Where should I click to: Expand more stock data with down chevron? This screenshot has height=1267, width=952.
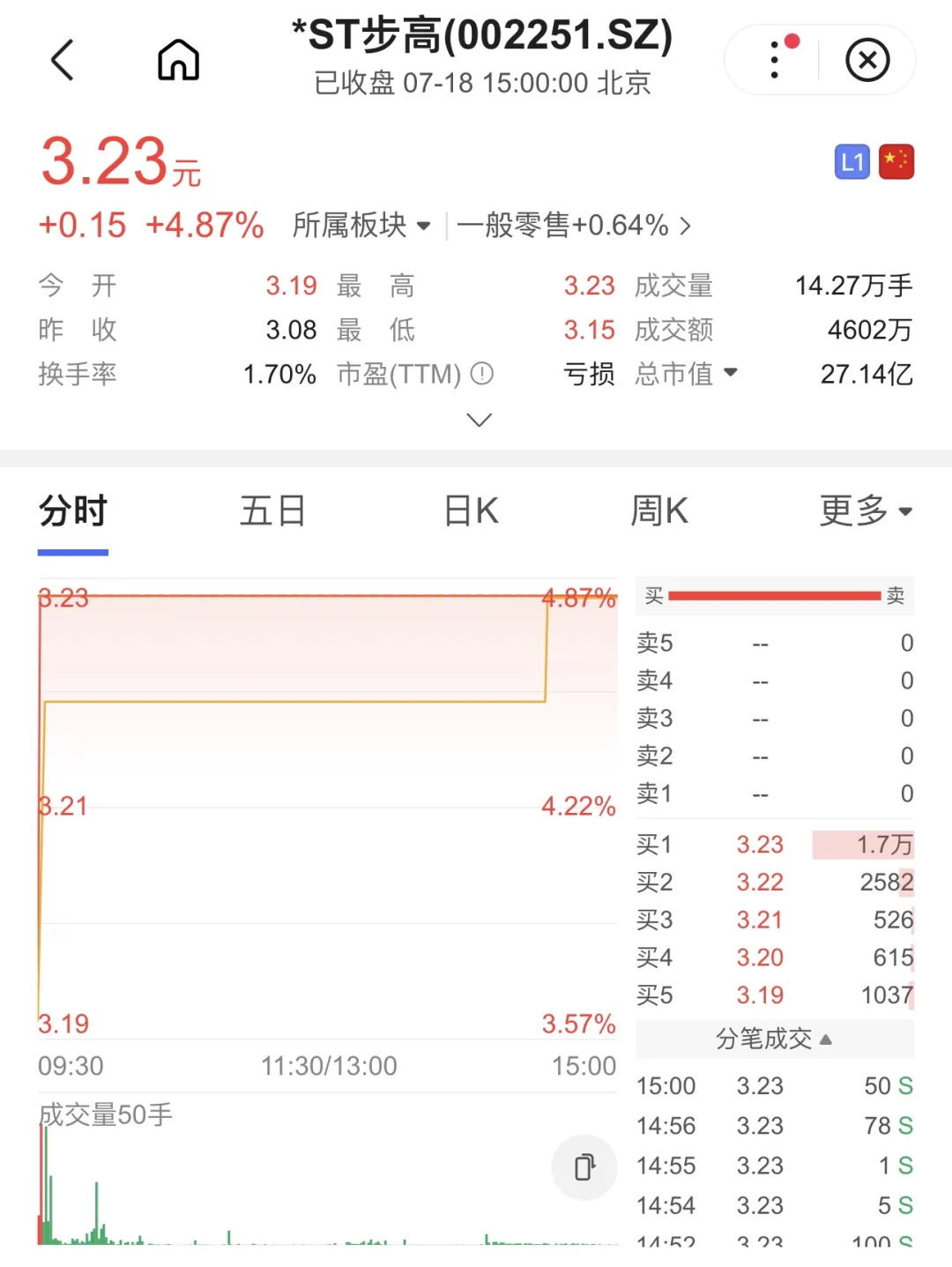479,420
